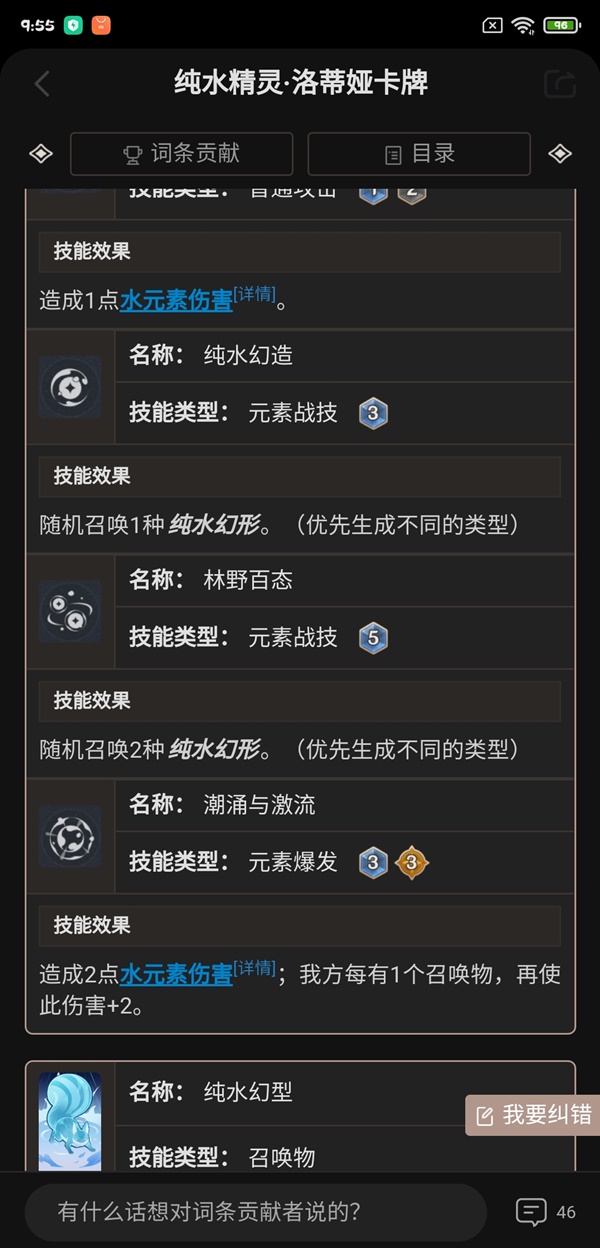Open the 目录 table of contents
The width and height of the screenshot is (600, 1248).
coord(419,154)
